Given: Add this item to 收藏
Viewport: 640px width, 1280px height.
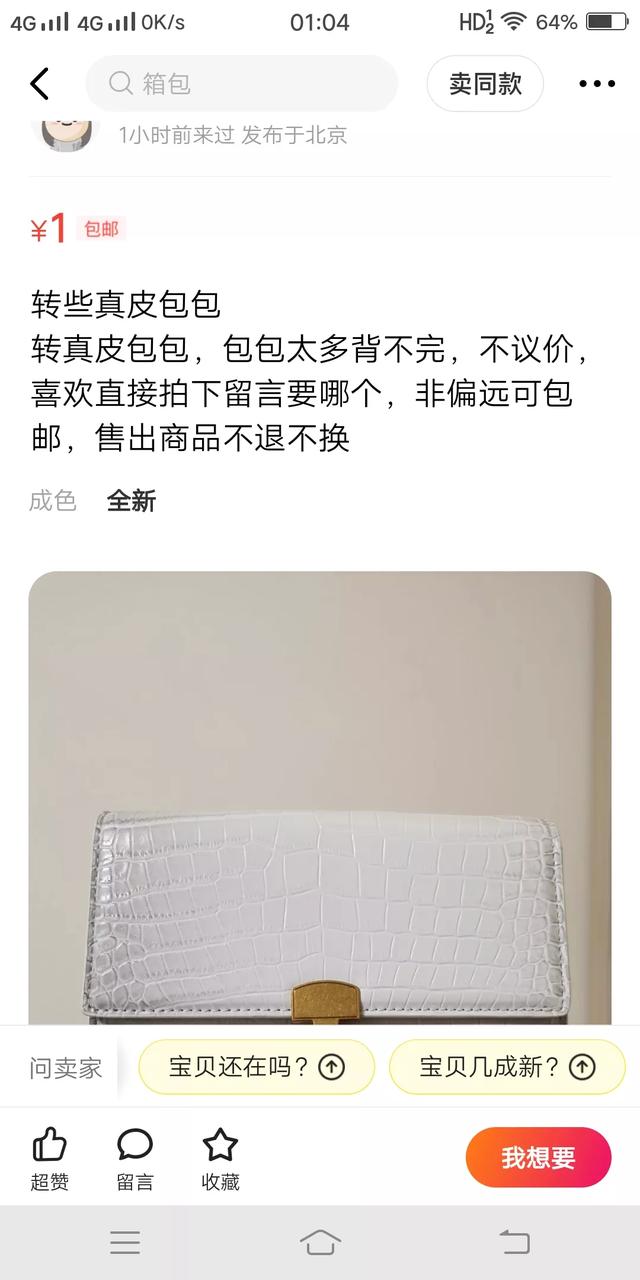Looking at the screenshot, I should pos(220,1159).
